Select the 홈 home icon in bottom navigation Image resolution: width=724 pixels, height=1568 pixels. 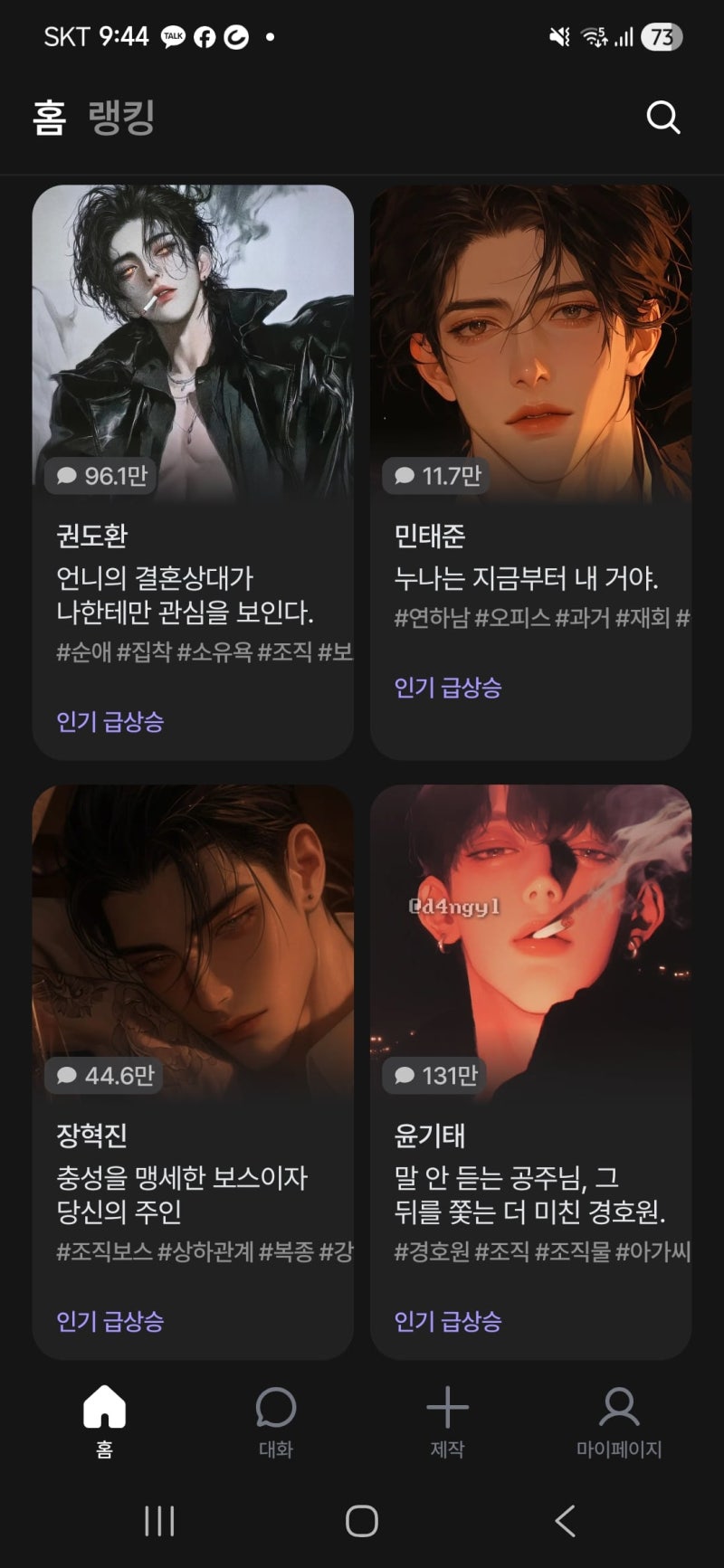(x=105, y=1407)
